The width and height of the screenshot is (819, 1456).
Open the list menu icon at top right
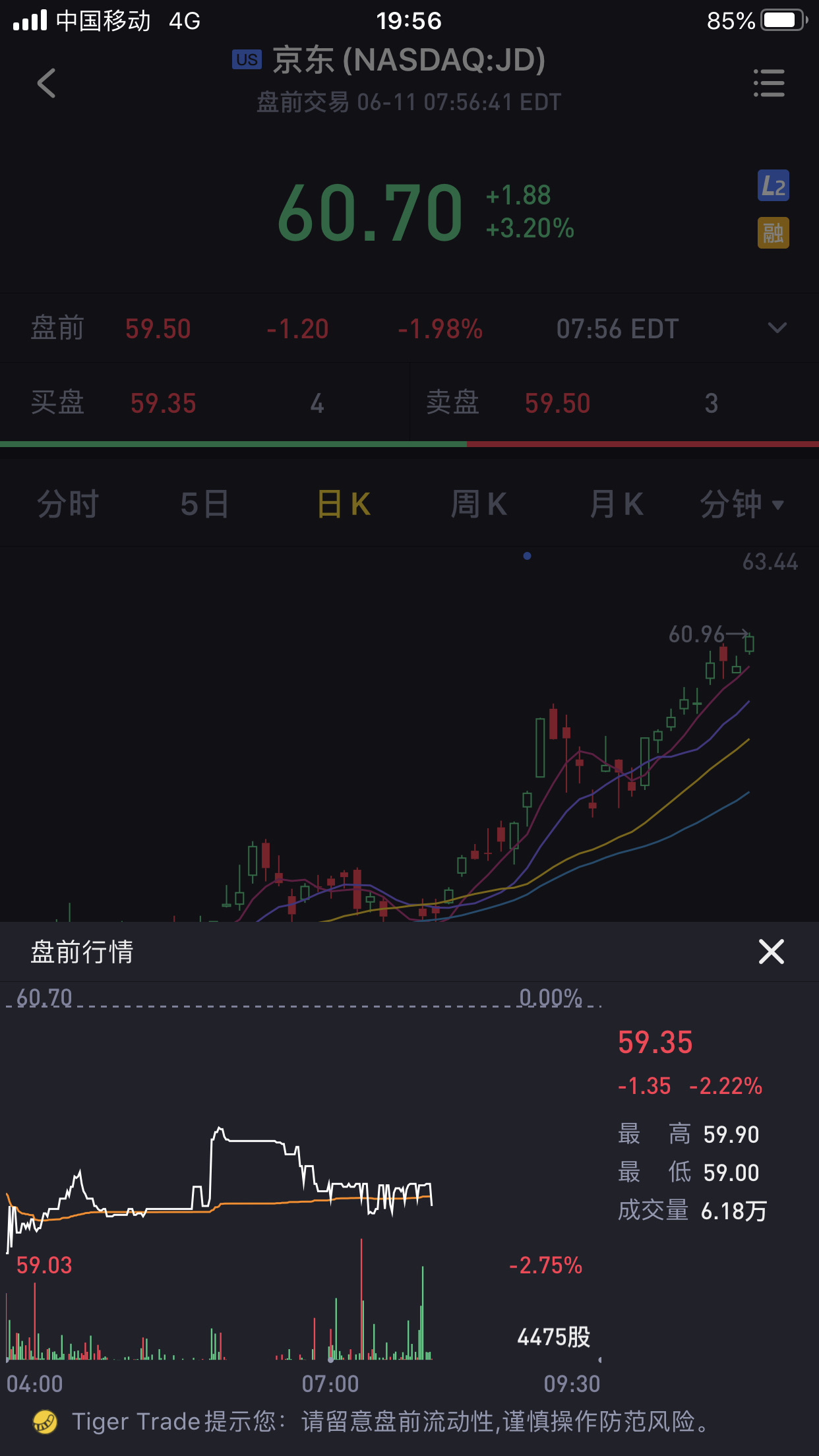coord(769,83)
